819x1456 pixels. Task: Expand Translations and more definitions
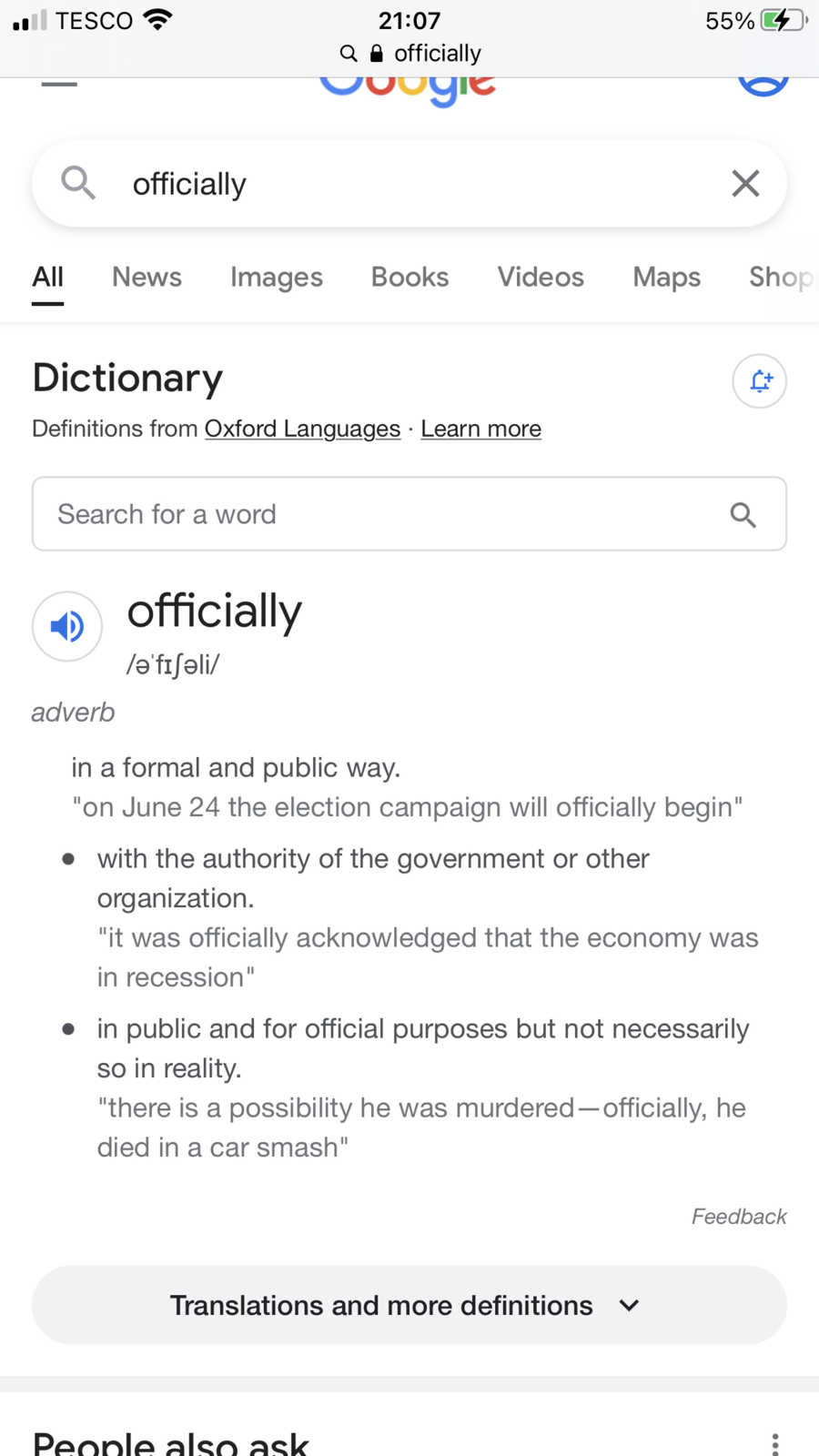click(x=409, y=1305)
